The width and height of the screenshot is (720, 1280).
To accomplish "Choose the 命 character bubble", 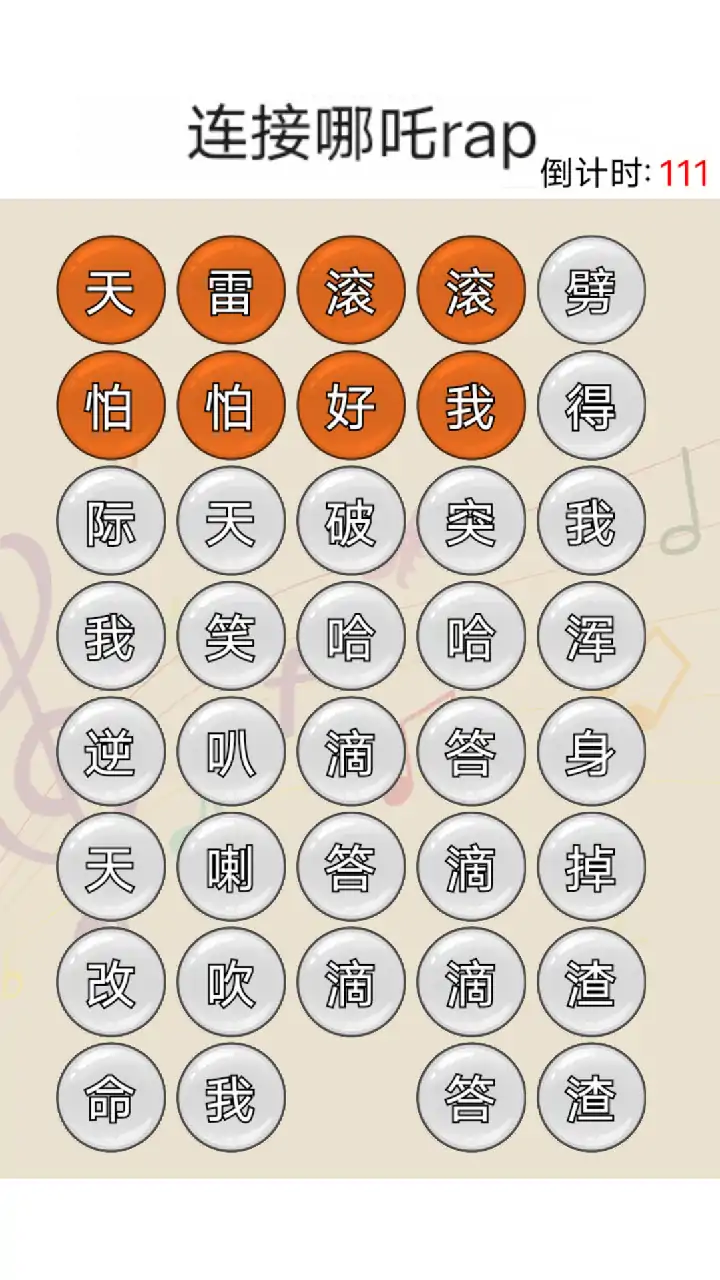I will 111,1097.
